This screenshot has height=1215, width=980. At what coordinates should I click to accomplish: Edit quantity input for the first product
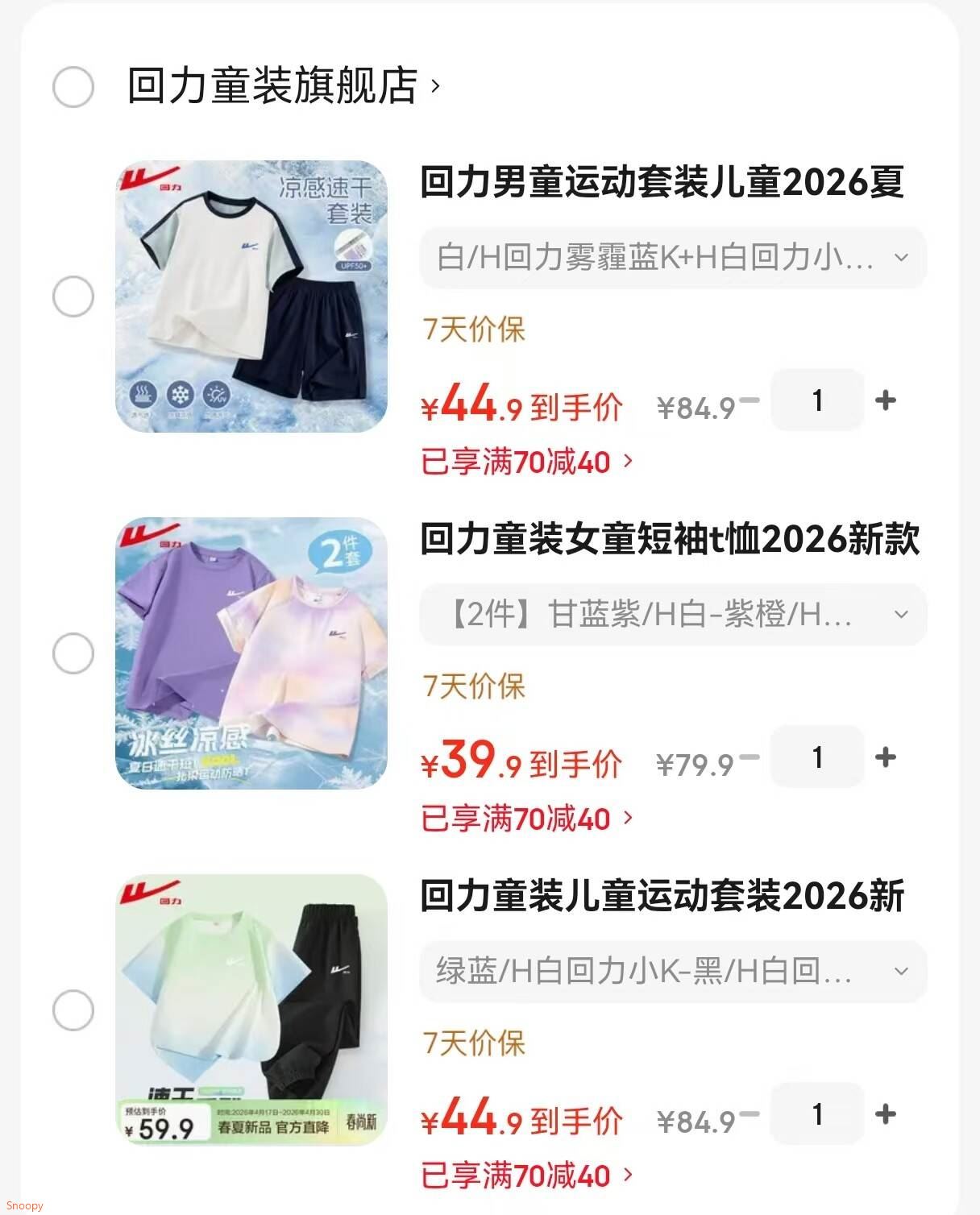coord(817,400)
